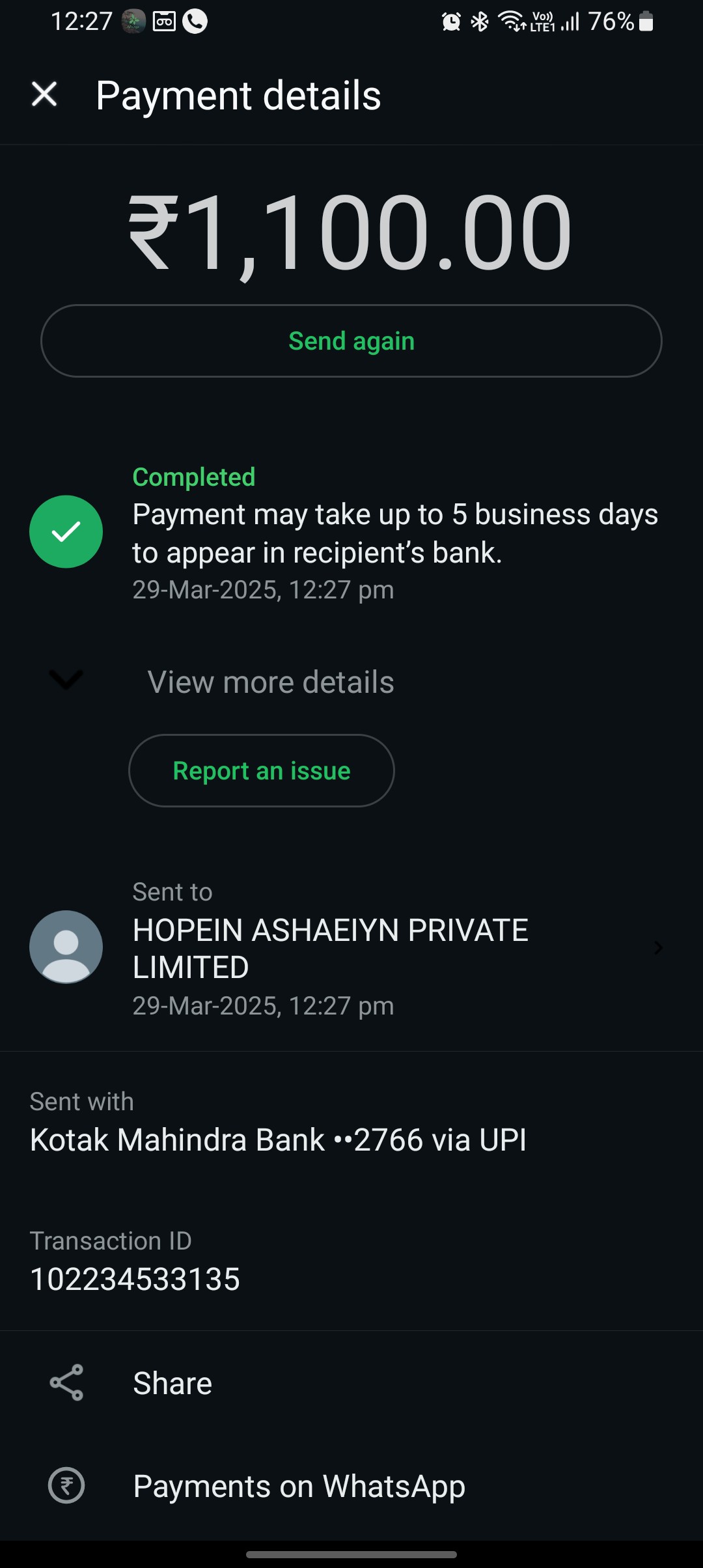Report an issue with this payment
This screenshot has height=1568, width=703.
point(262,770)
